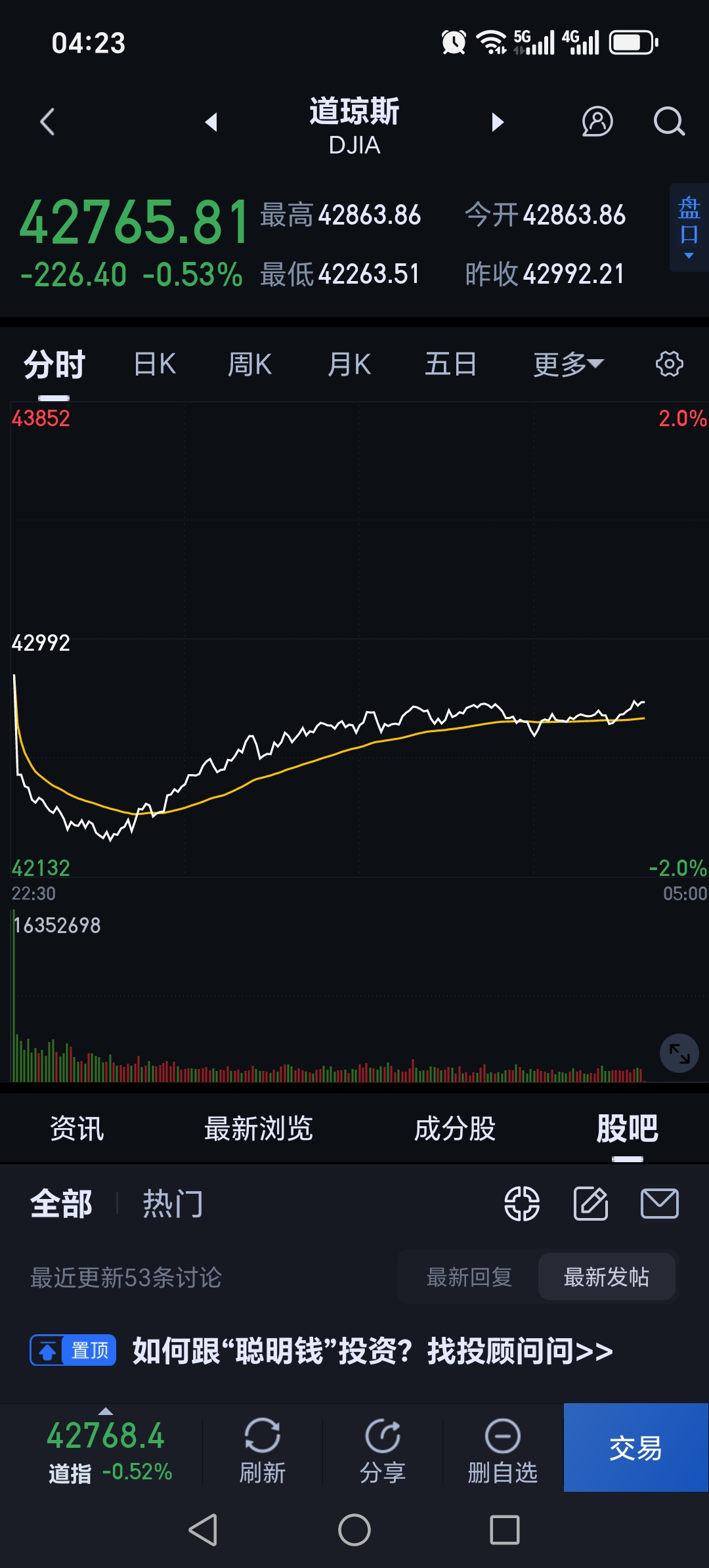Open messages with the envelope icon

click(660, 1204)
